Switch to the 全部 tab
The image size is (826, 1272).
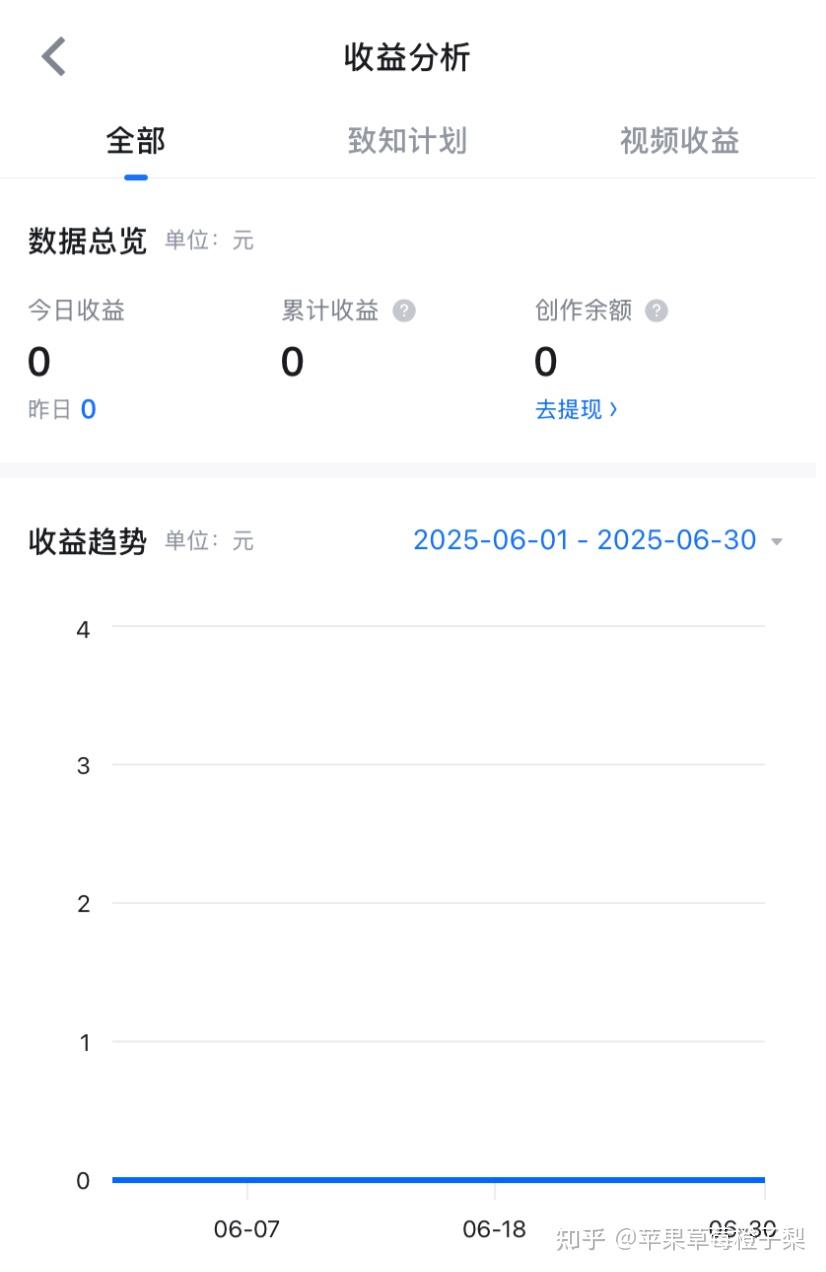(136, 141)
